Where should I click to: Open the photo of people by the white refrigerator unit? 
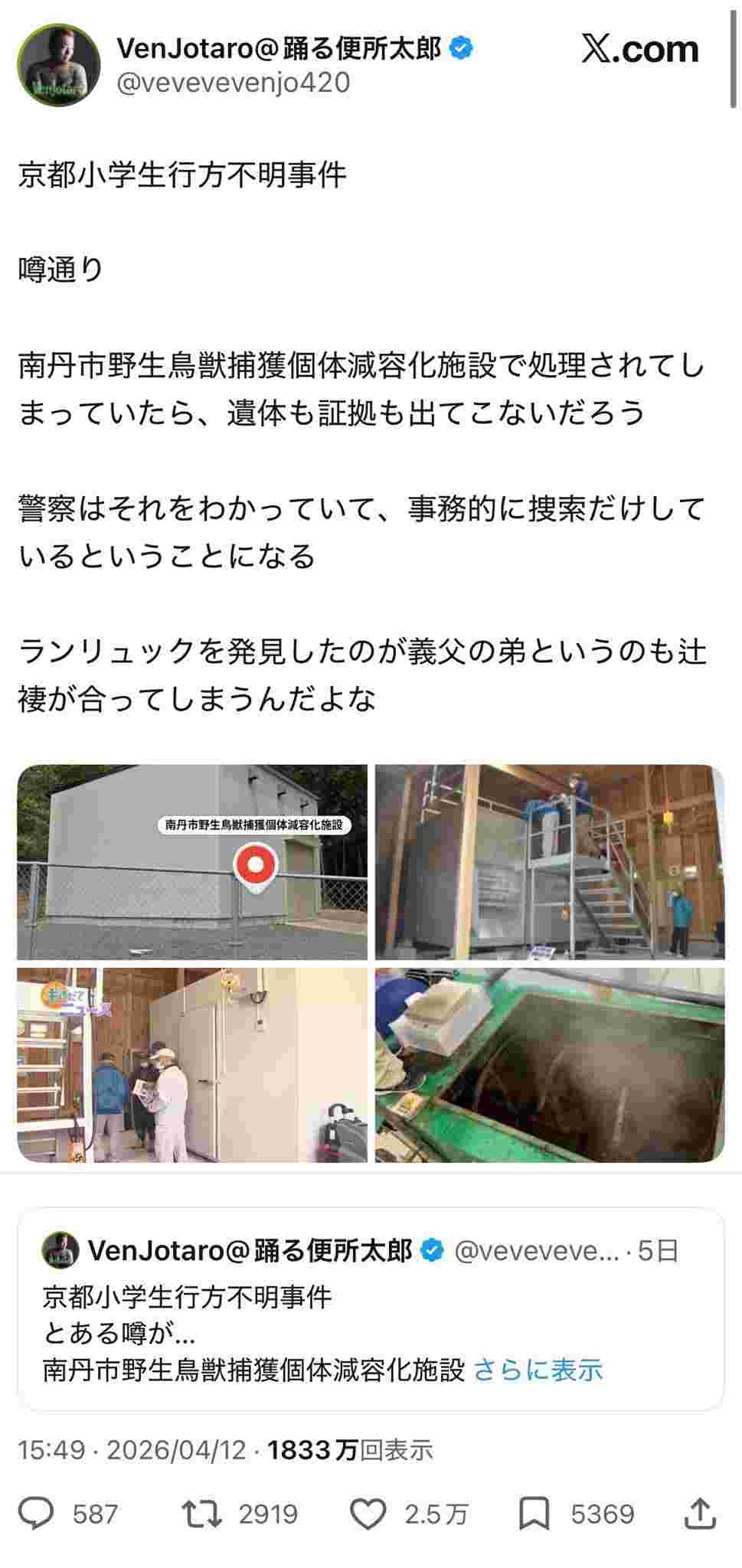192,1065
